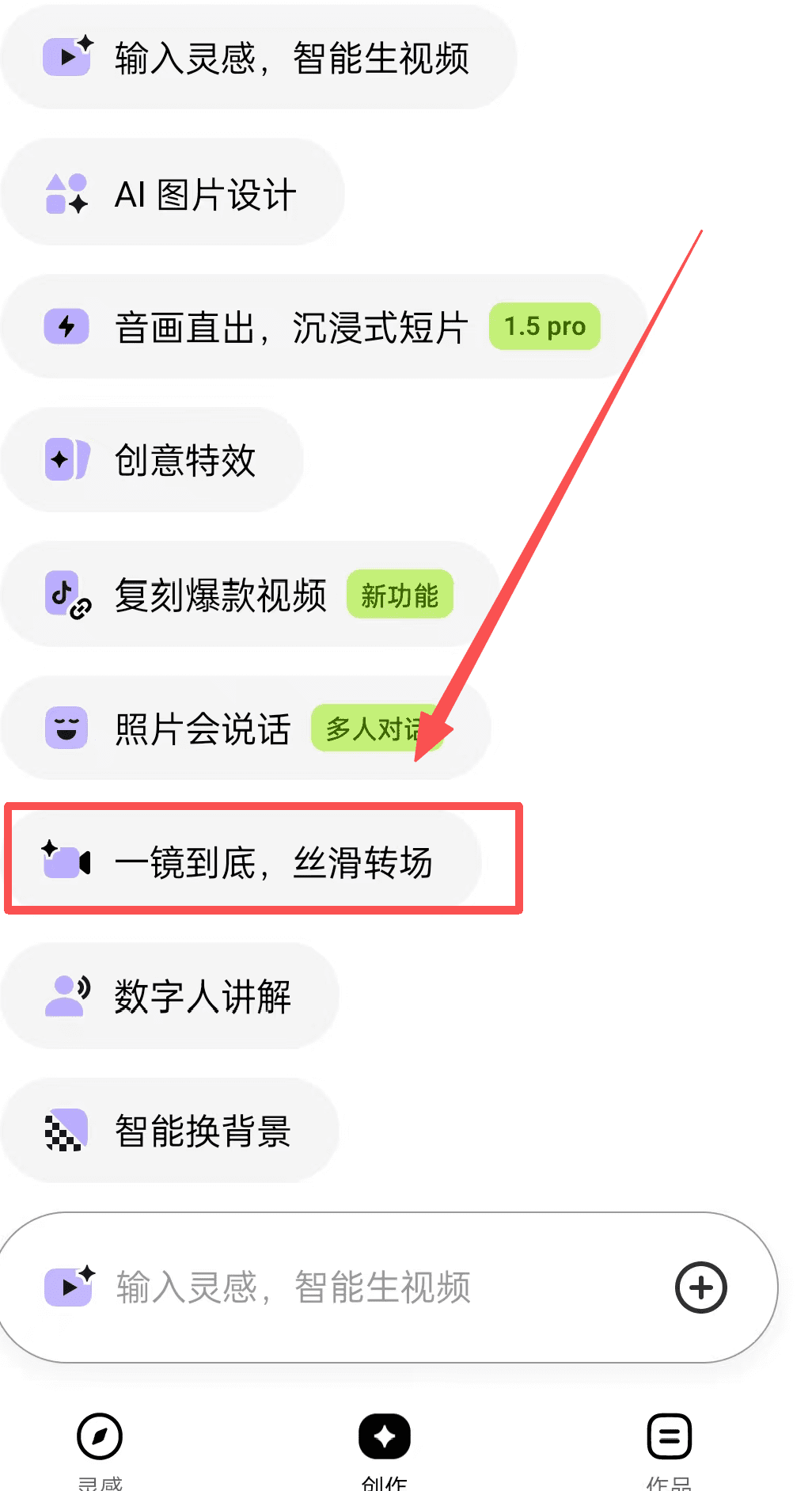Screen dimensions: 812x1491
Task: Select 复刻爆款视频 new feature
Action: click(249, 595)
